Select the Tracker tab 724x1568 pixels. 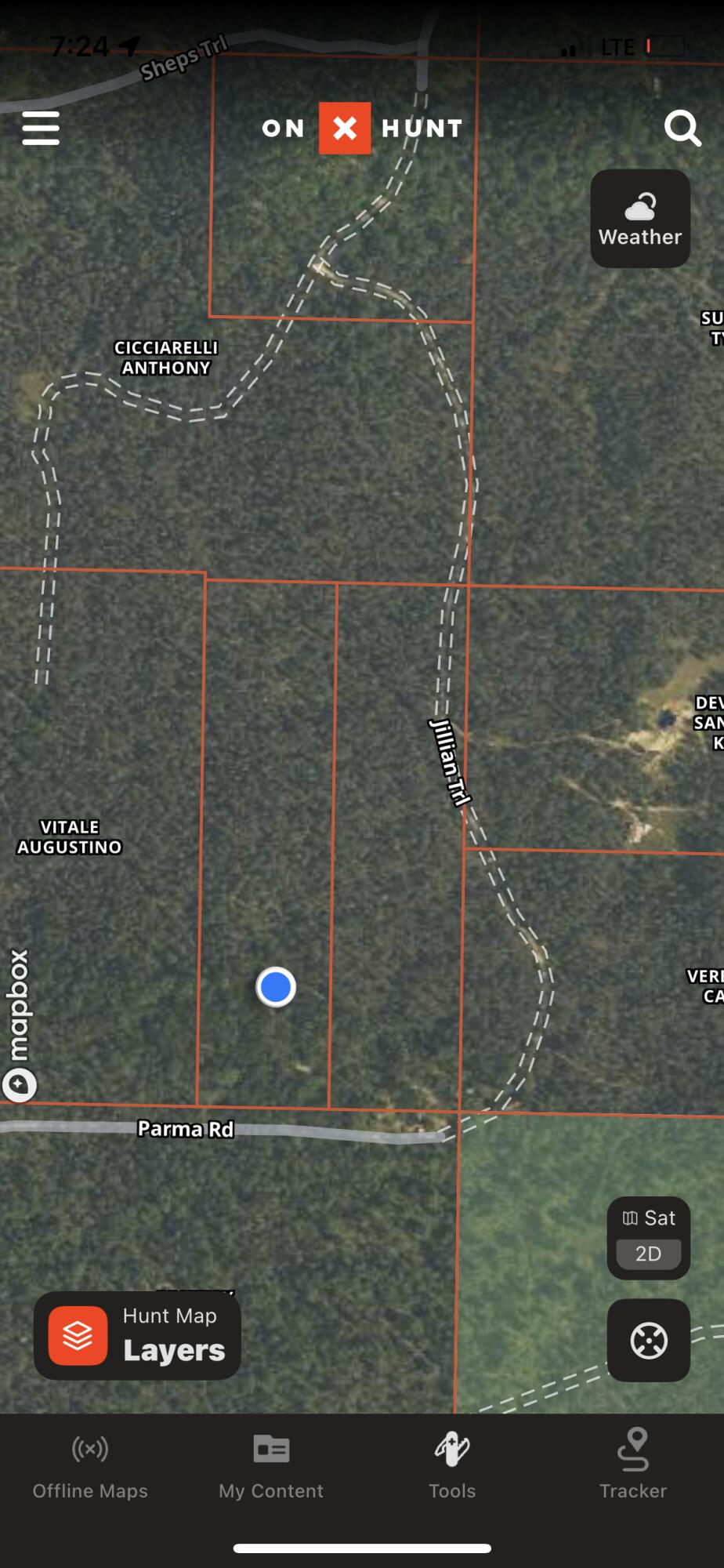[x=633, y=1465]
